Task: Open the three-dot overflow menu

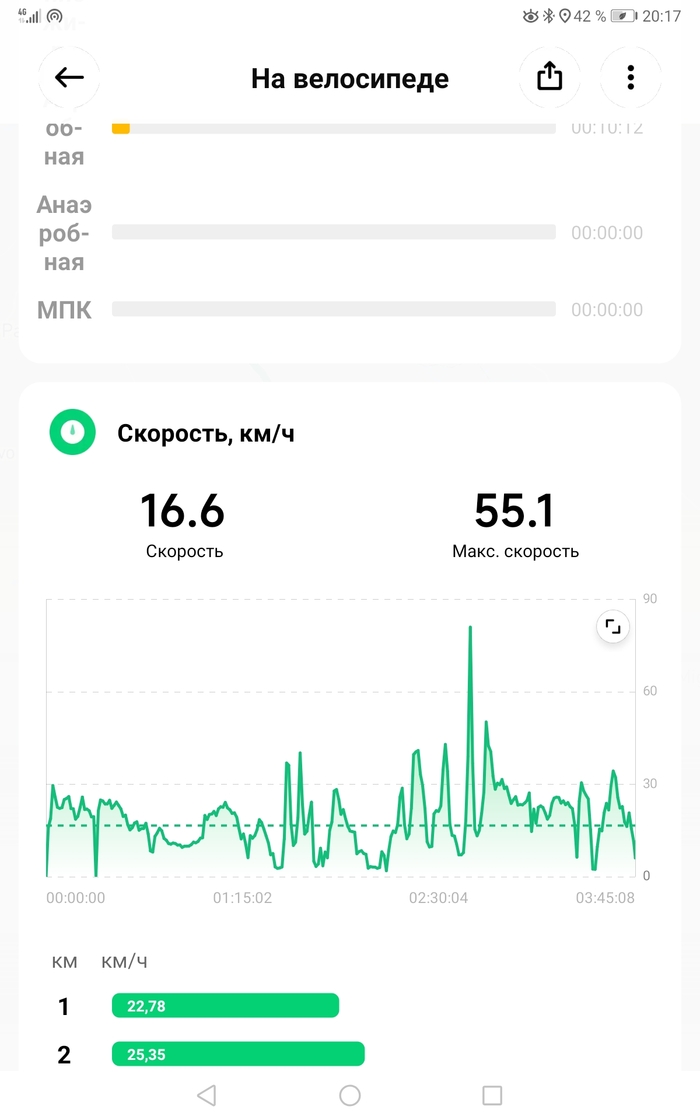Action: (630, 77)
